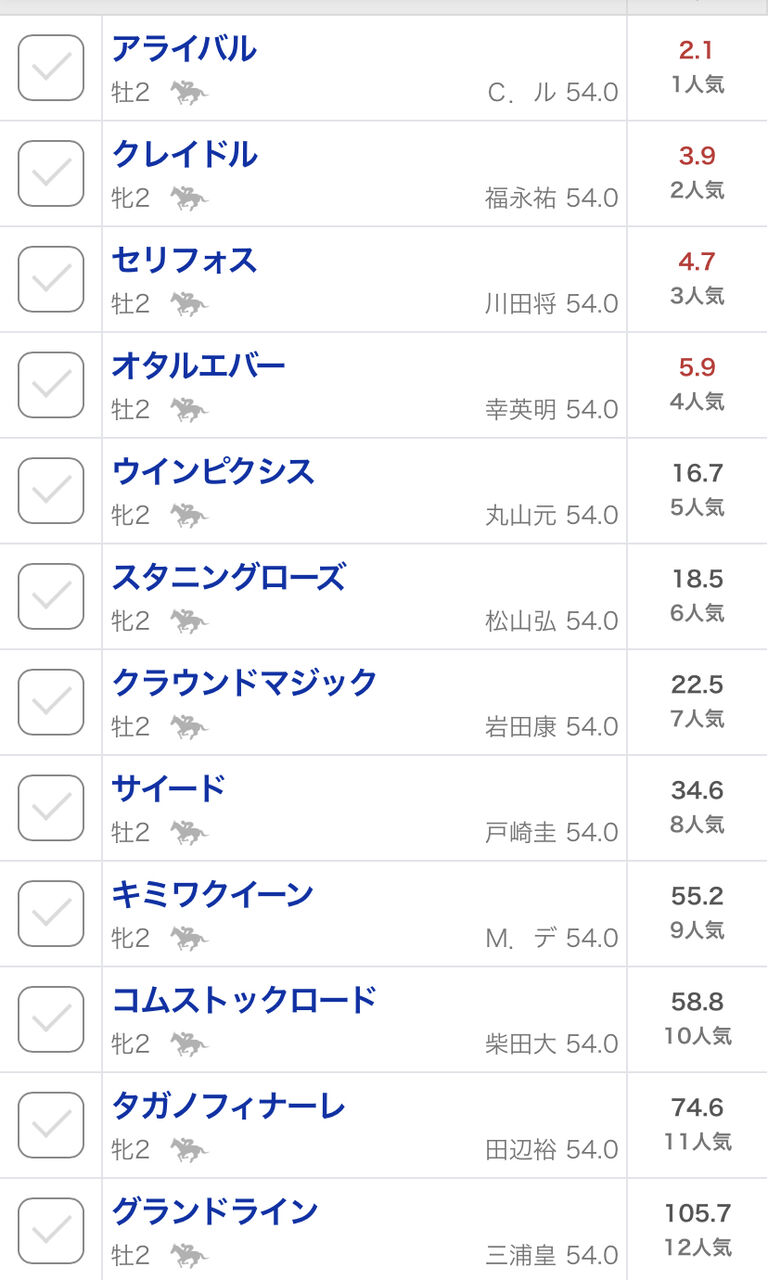Select the クレイドル checkbox
This screenshot has height=1280, width=768.
point(51,174)
